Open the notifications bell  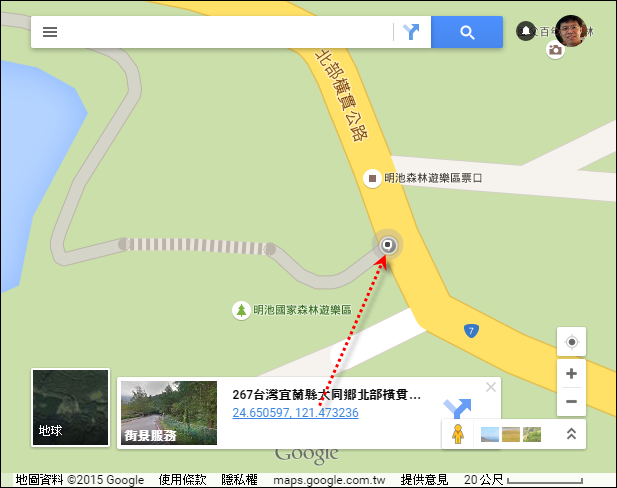click(x=526, y=32)
